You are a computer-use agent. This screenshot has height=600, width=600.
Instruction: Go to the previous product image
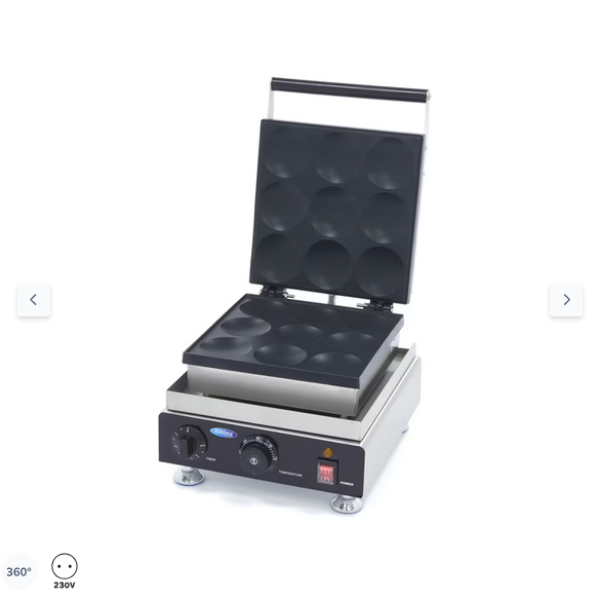tap(33, 300)
